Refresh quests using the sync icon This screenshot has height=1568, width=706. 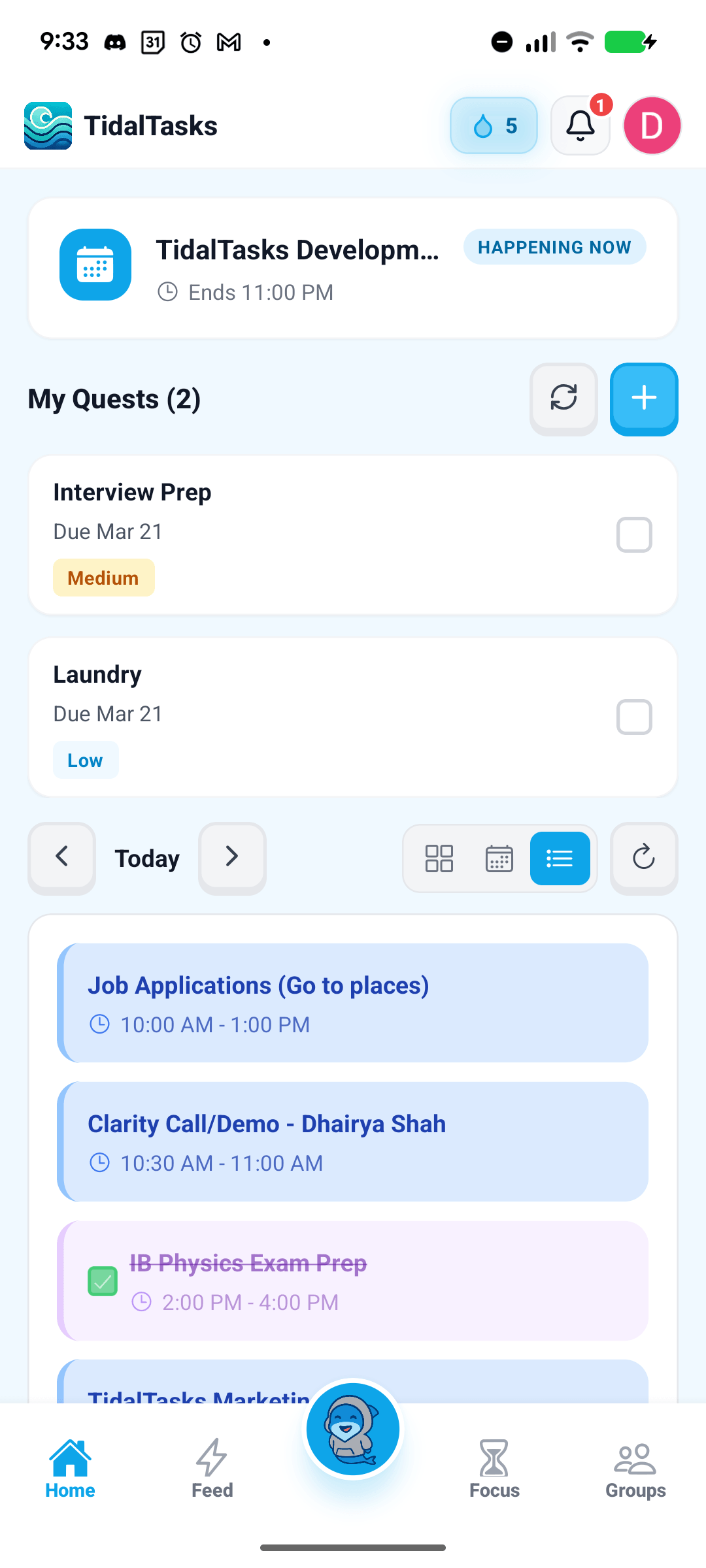[563, 399]
